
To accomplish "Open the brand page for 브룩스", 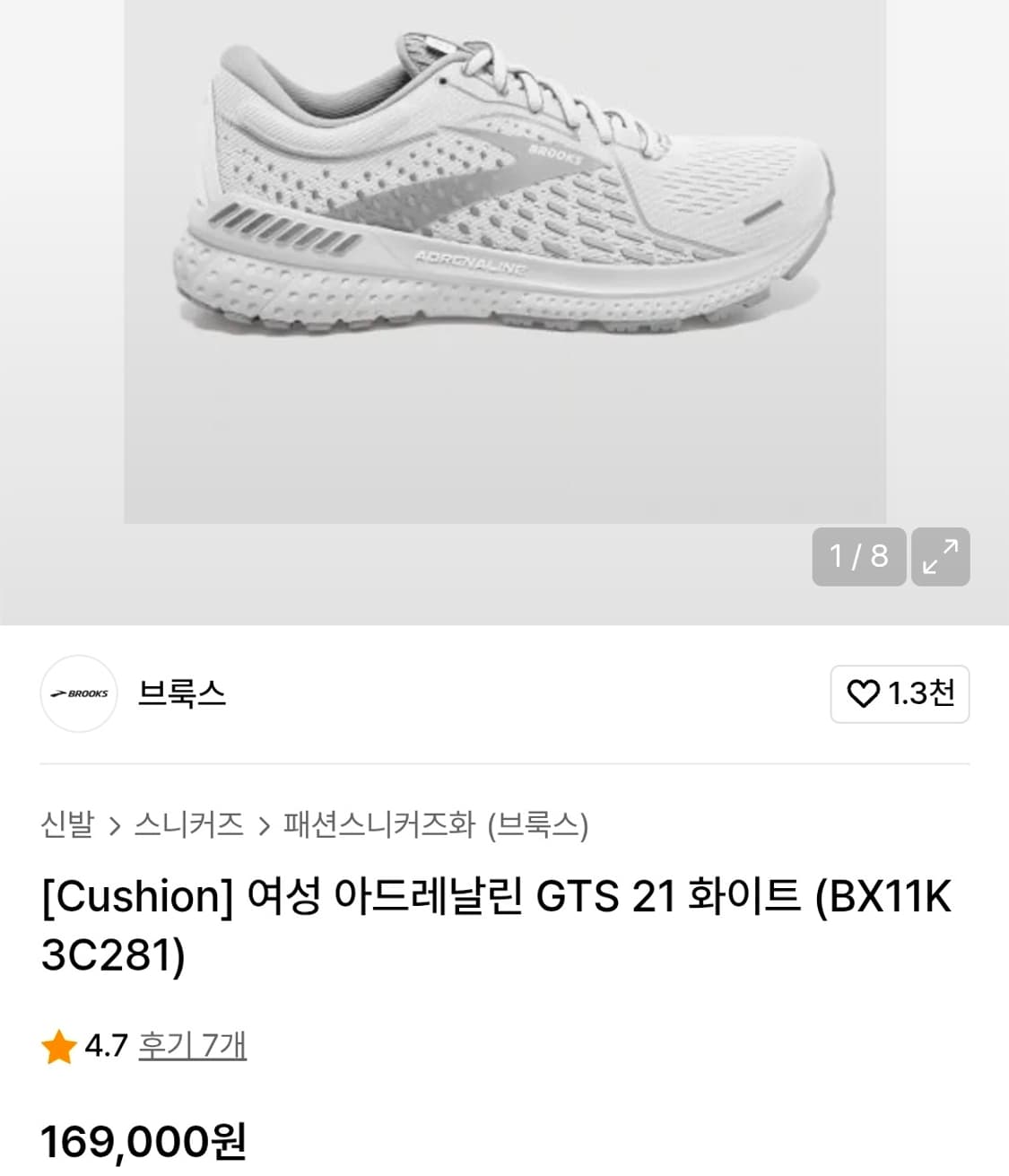I will (184, 693).
